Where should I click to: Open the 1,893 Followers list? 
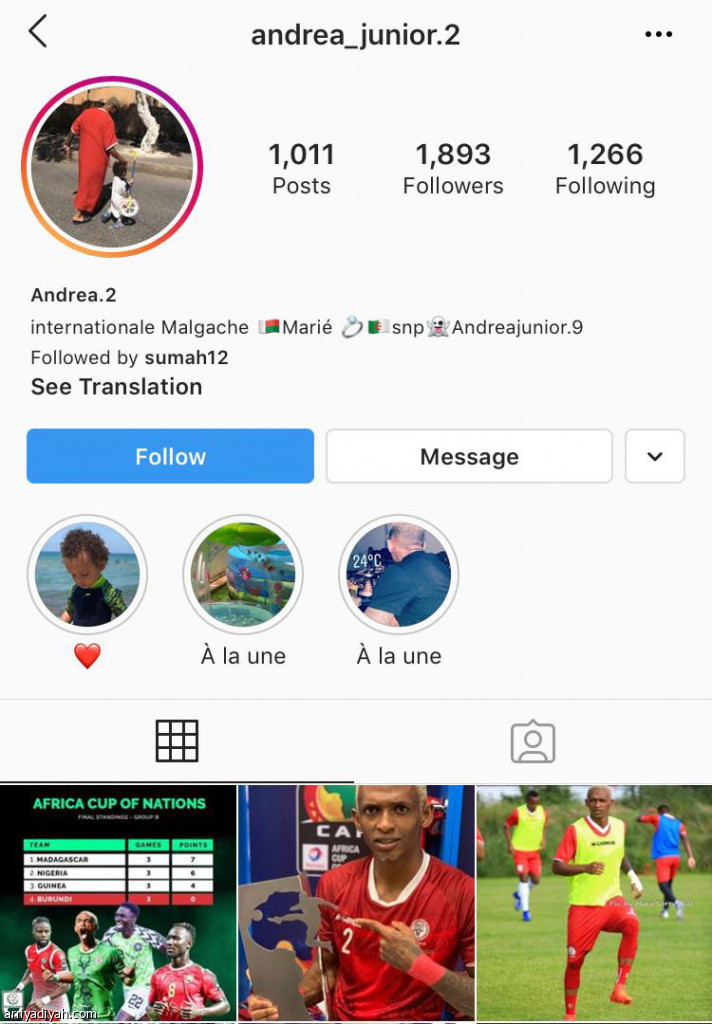click(x=453, y=168)
